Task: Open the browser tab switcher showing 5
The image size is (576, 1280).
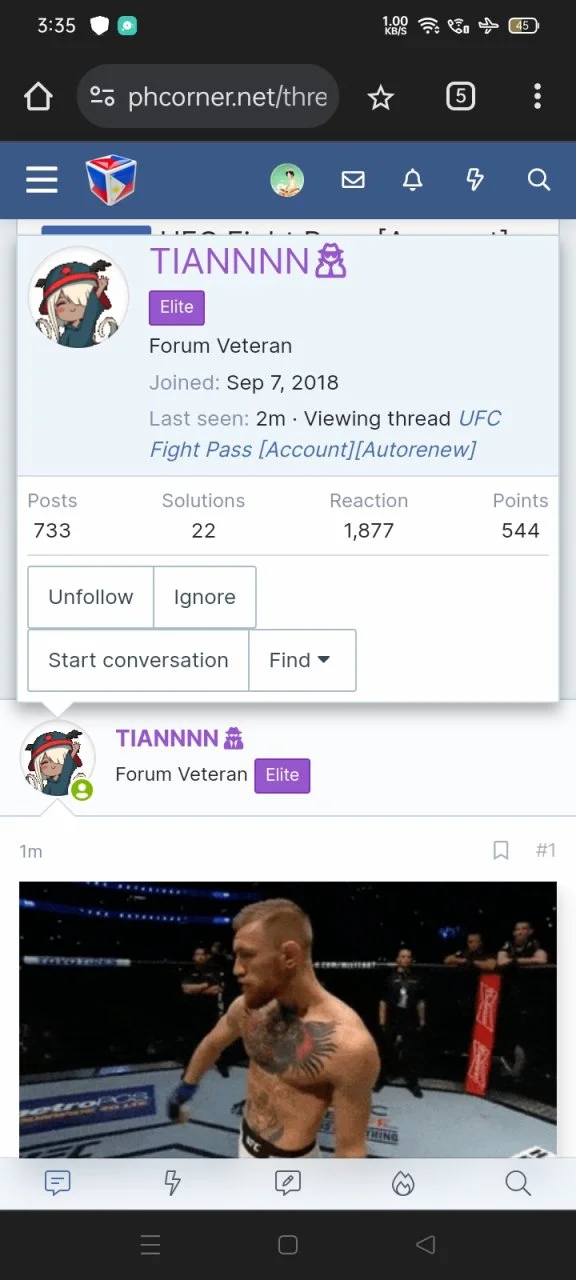Action: (x=460, y=96)
